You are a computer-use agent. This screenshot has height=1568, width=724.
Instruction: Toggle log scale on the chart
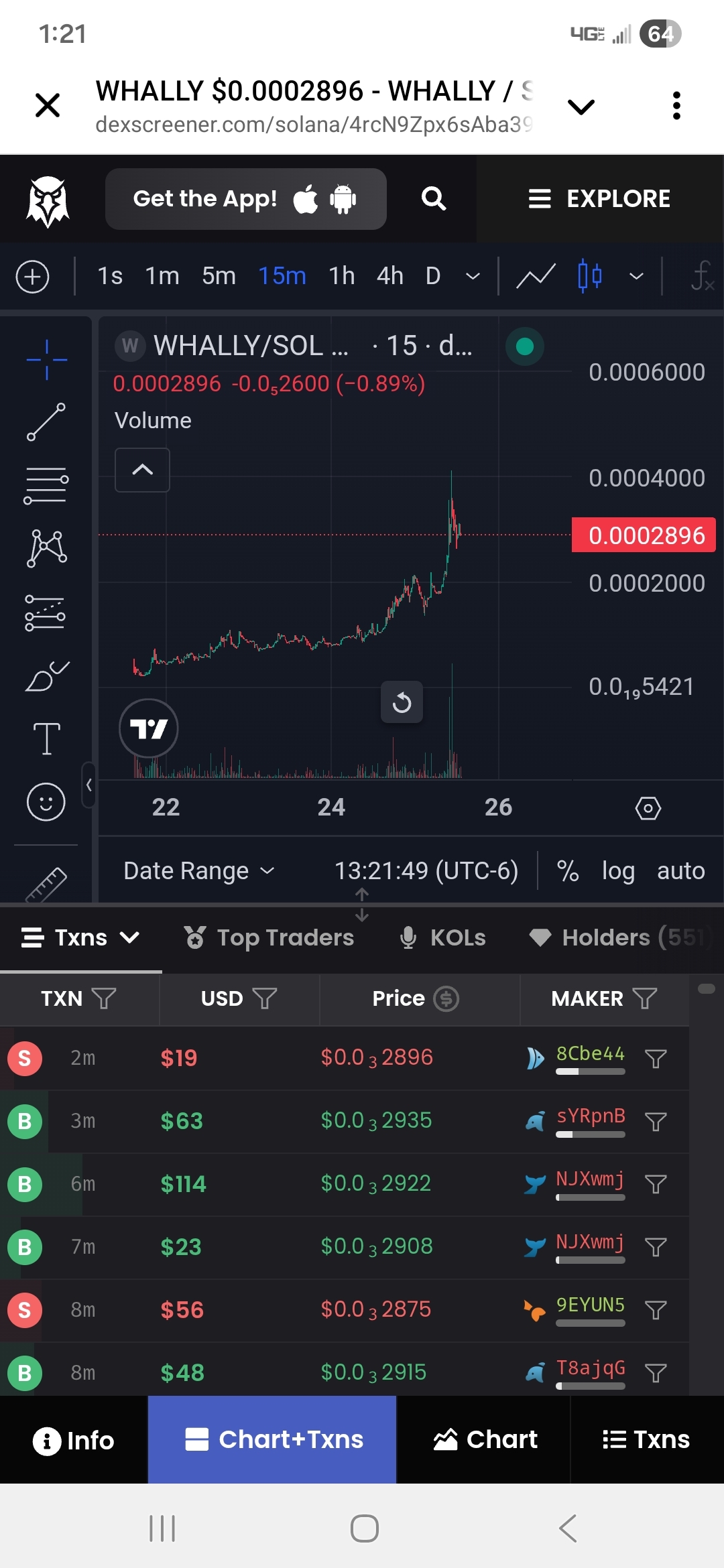[x=617, y=870]
